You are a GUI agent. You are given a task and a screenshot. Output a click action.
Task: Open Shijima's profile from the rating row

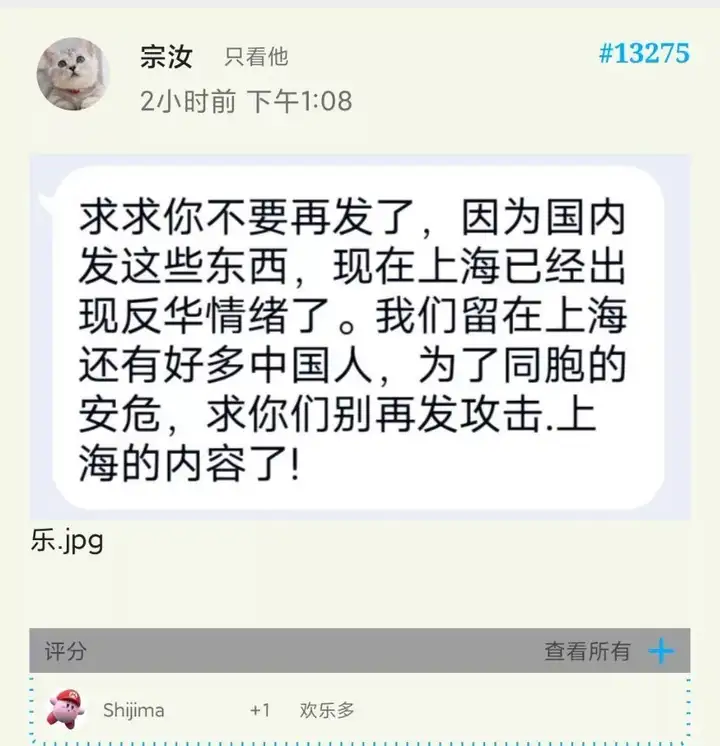(133, 711)
